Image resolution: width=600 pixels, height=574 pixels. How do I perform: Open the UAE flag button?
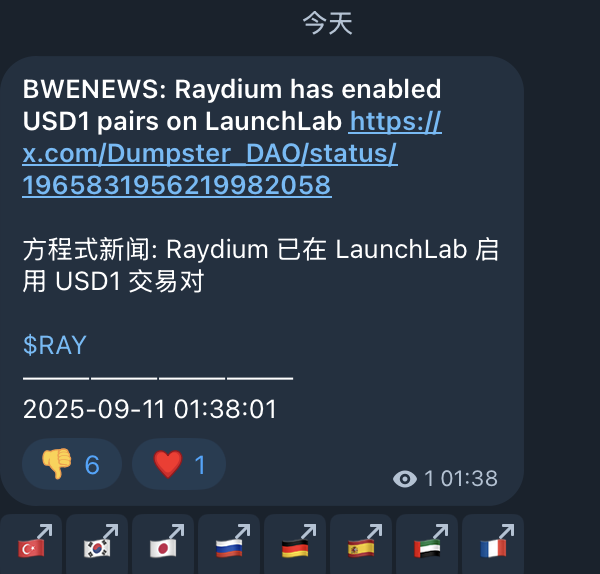pos(427,544)
